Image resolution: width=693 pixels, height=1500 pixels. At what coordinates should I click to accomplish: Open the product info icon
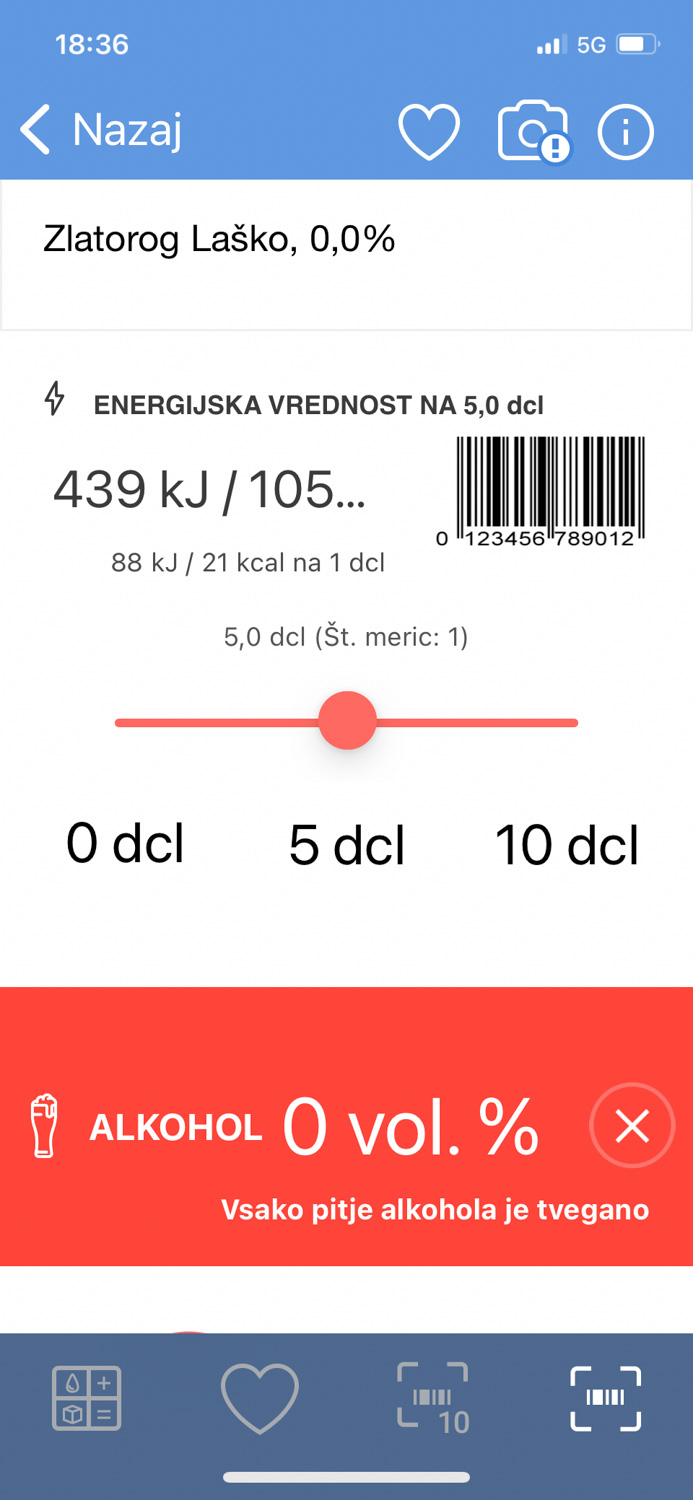tap(626, 131)
